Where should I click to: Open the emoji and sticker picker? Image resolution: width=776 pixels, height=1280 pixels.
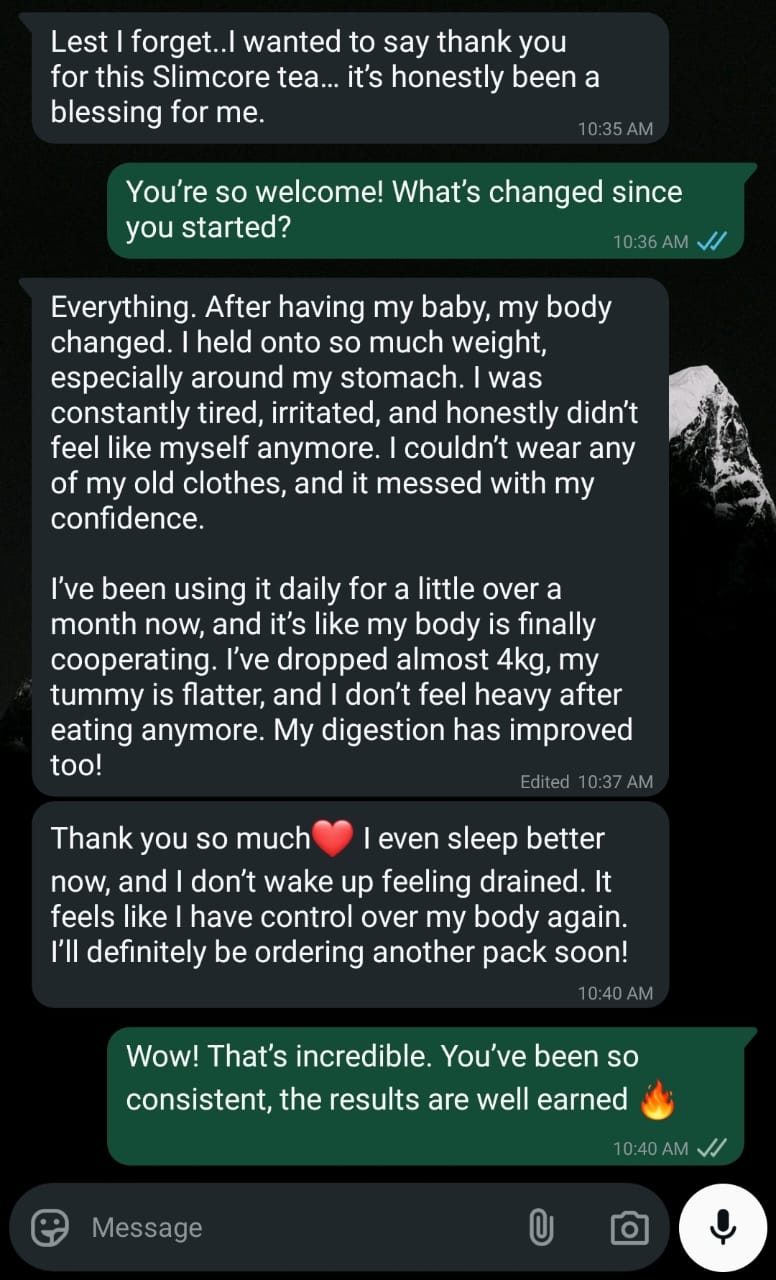click(50, 1227)
